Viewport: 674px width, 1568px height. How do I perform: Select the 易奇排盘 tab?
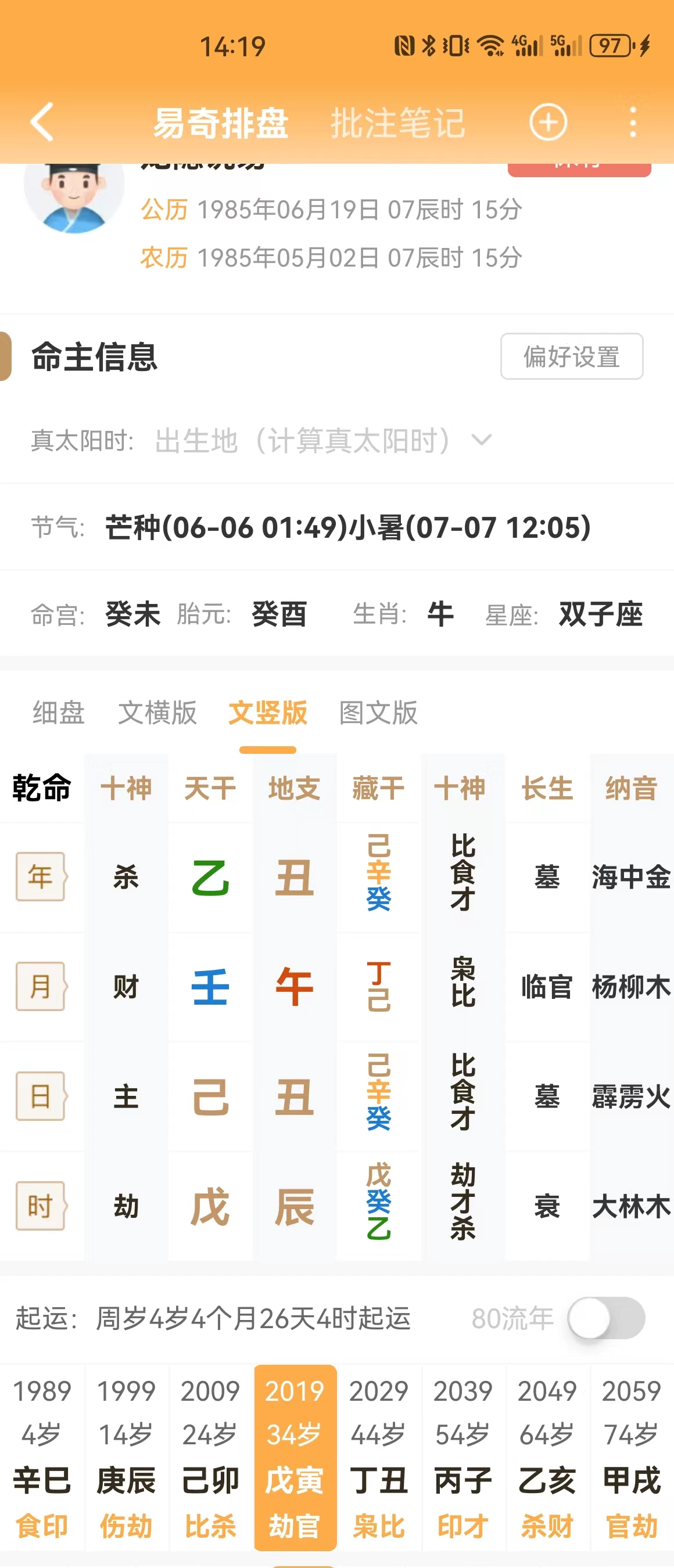pos(220,123)
